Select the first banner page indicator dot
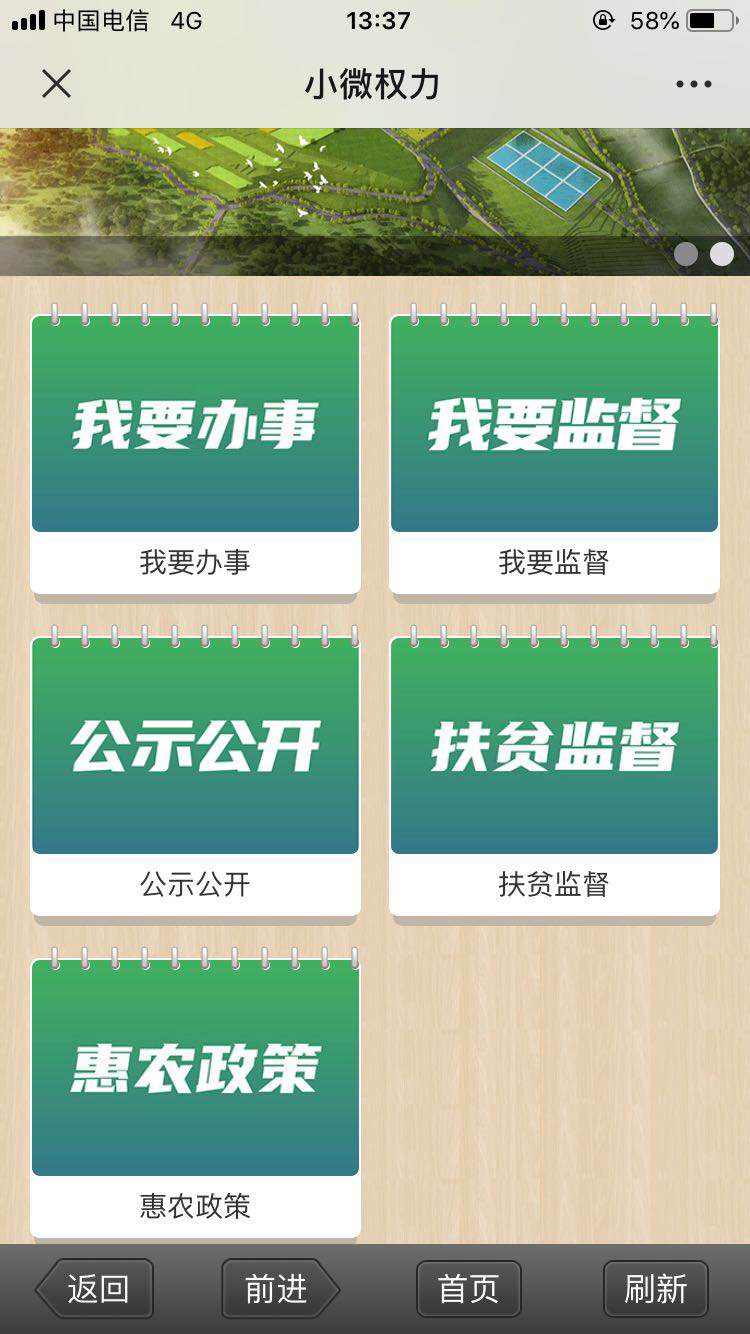This screenshot has height=1334, width=750. click(x=686, y=254)
